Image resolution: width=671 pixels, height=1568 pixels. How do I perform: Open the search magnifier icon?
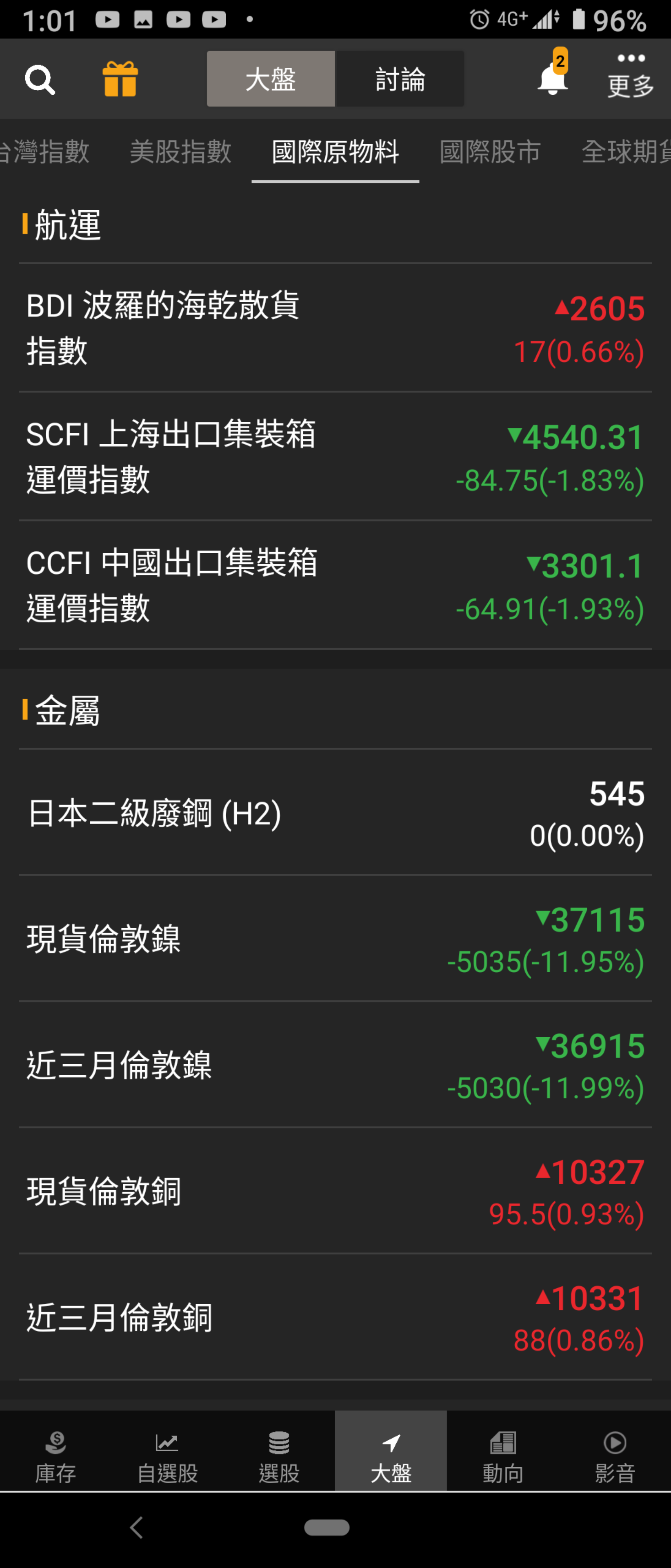coord(40,79)
